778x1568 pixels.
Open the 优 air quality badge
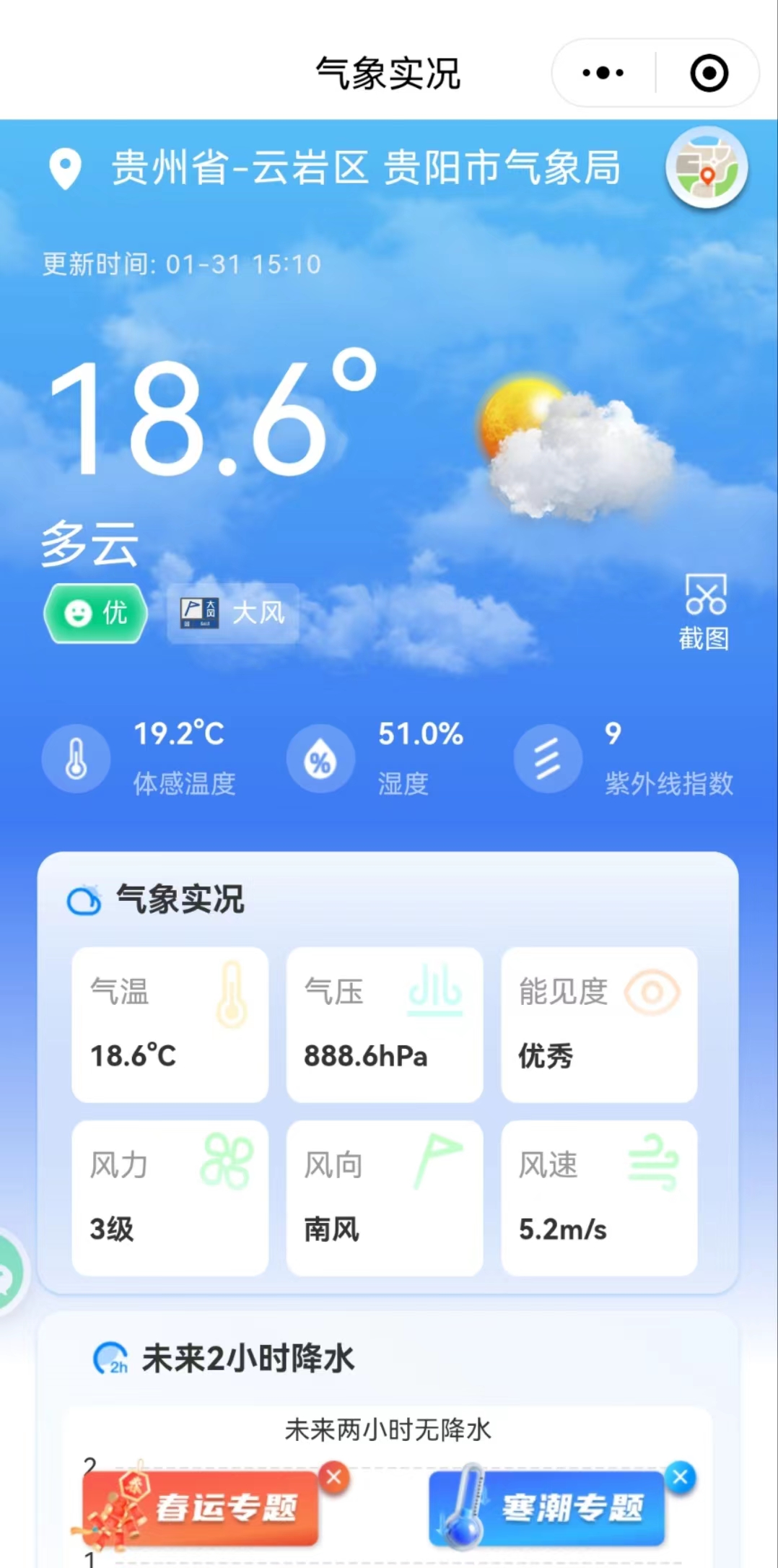coord(95,613)
